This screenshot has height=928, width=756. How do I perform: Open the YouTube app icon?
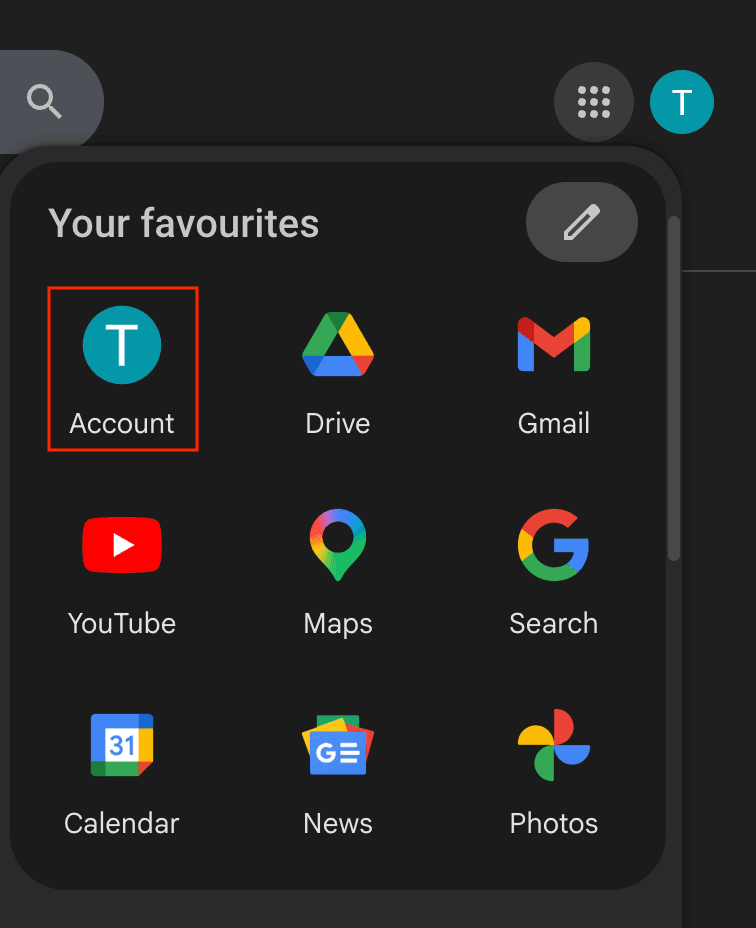click(x=122, y=545)
